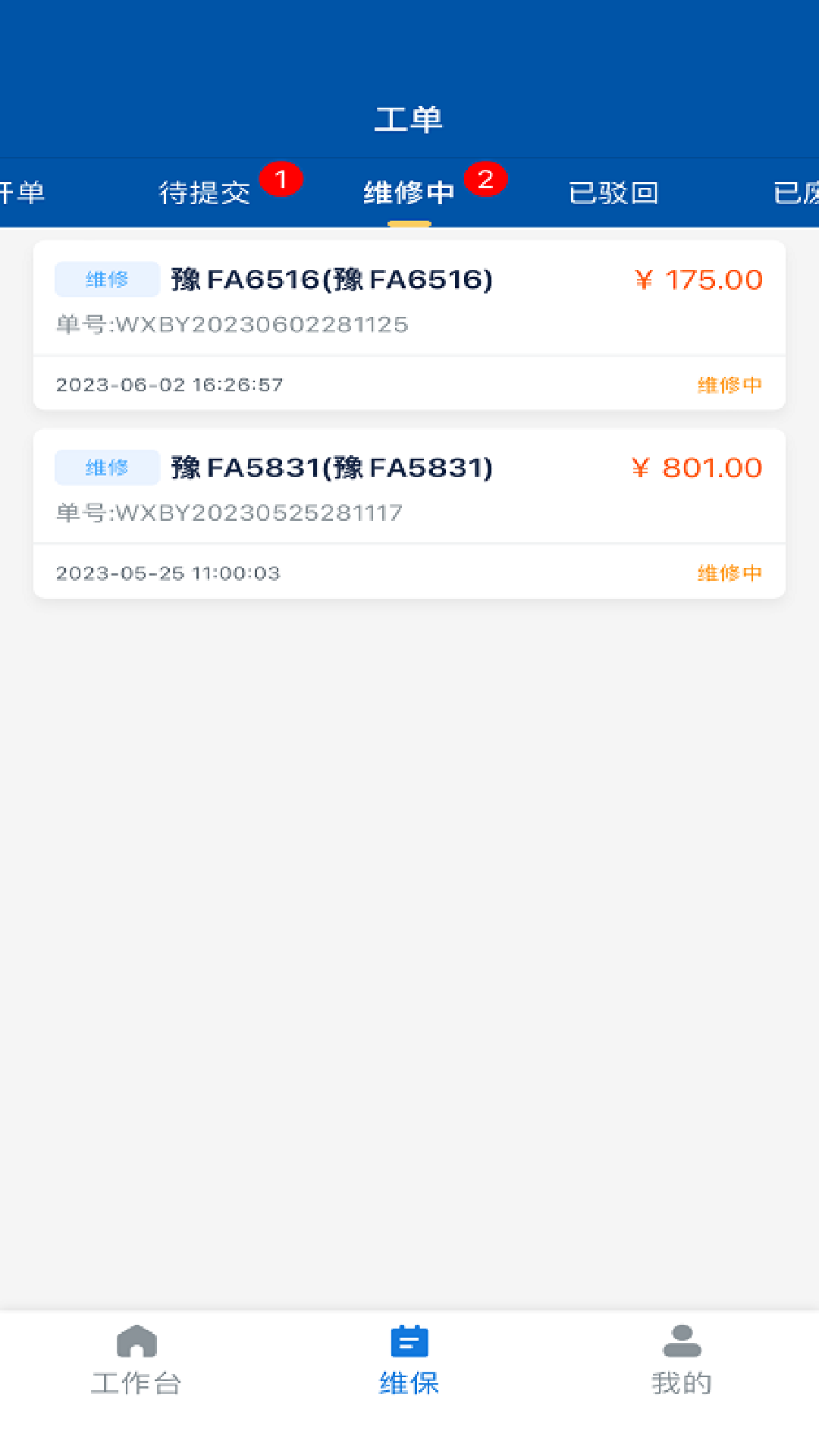Tap order number WXBY20230525281117

click(x=229, y=513)
